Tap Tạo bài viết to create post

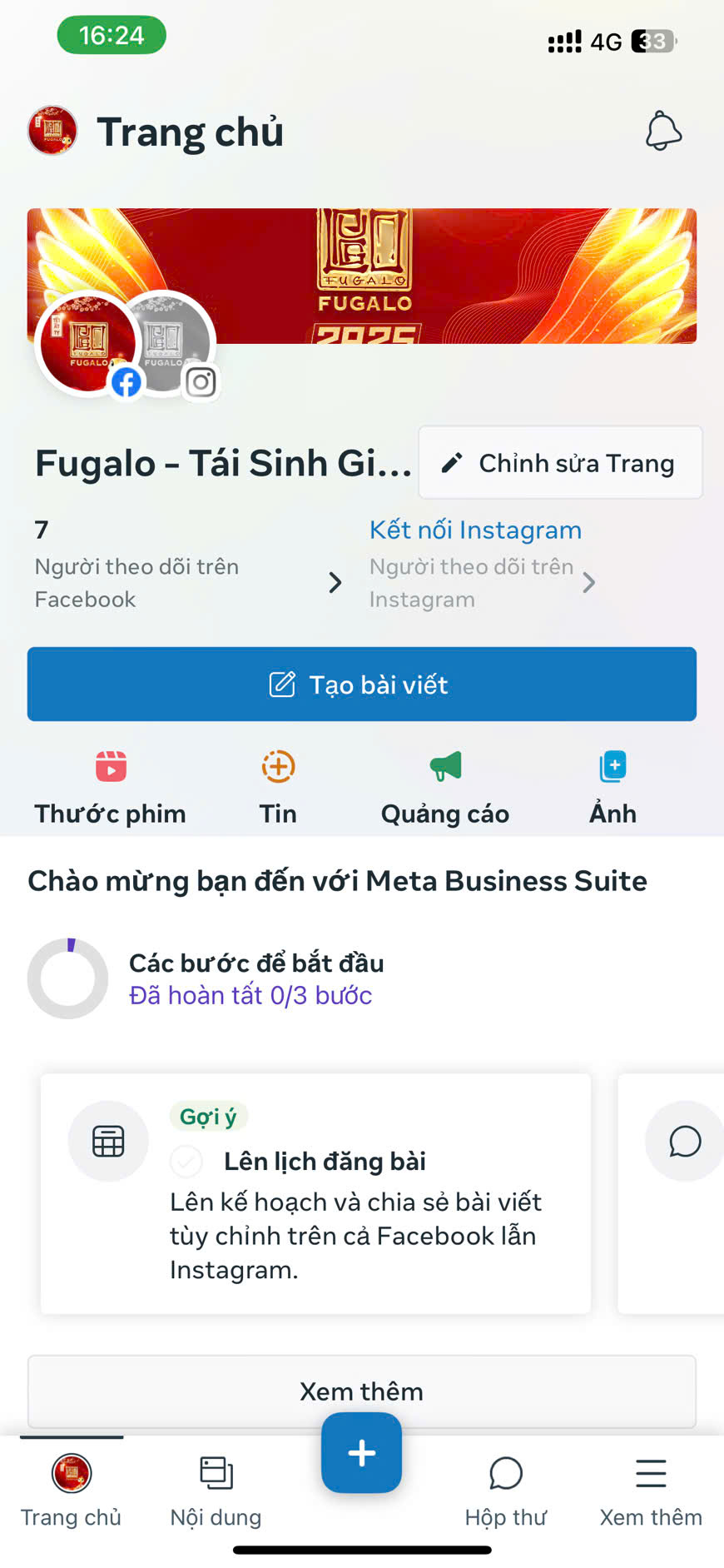tap(362, 684)
